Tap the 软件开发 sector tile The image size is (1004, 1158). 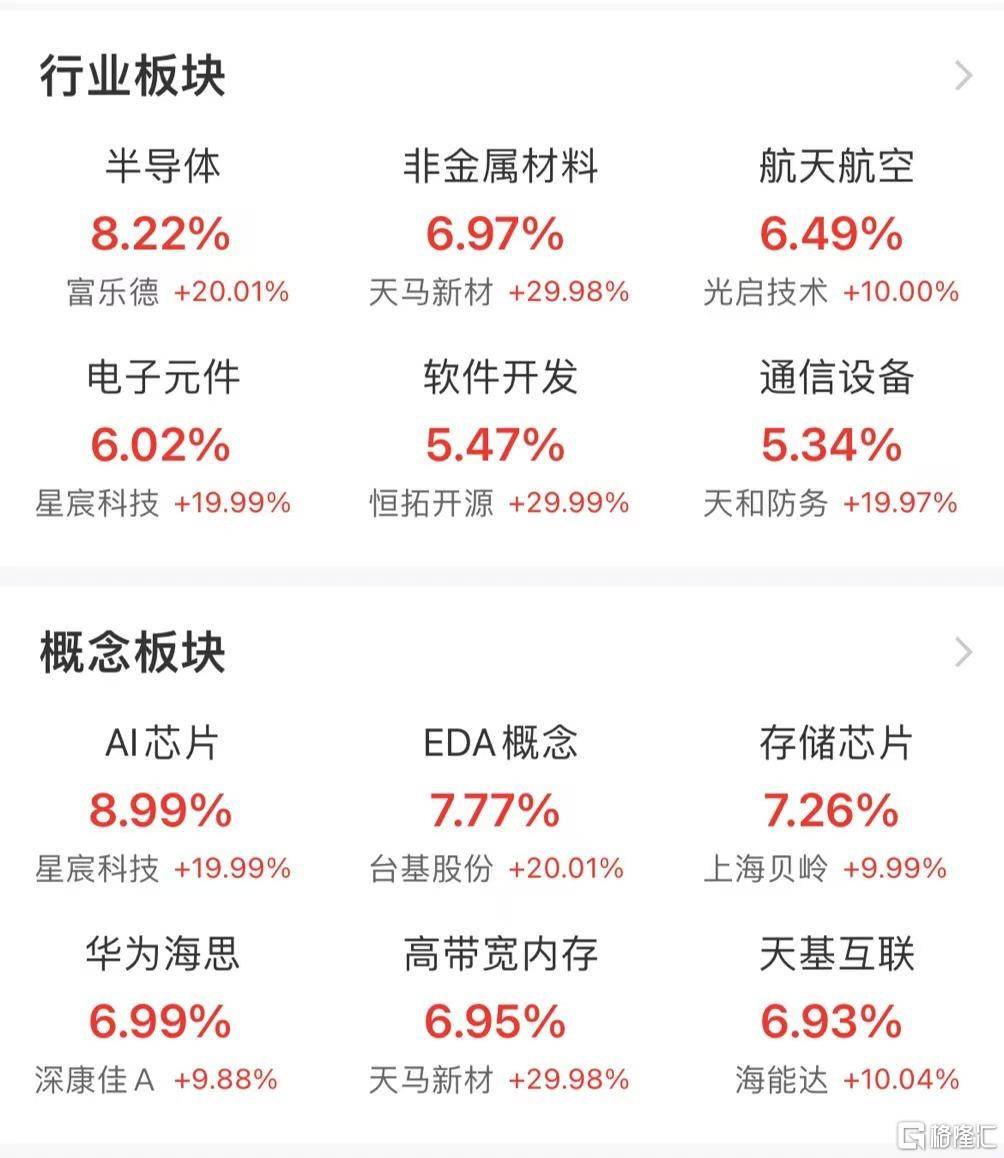click(498, 442)
